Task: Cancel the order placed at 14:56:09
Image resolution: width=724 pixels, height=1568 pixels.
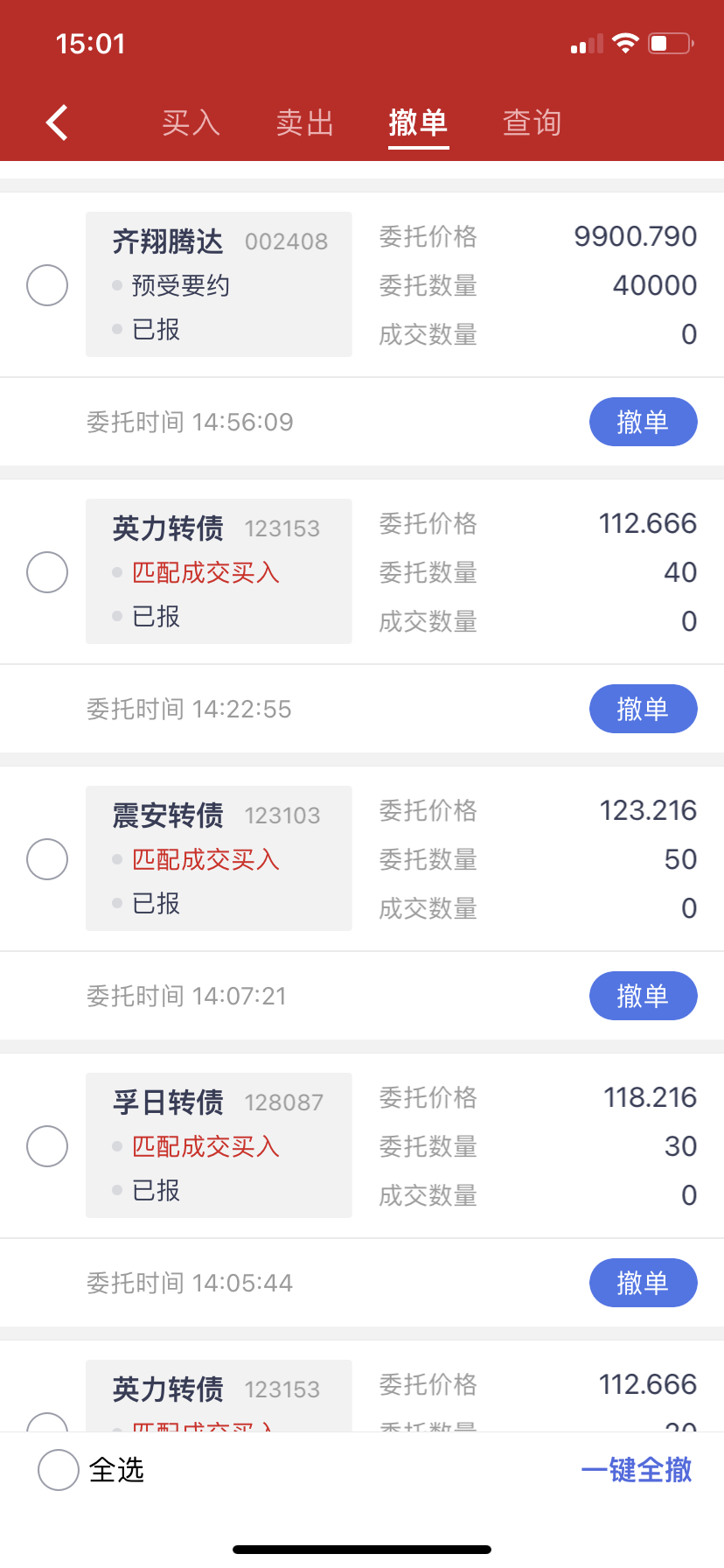Action: pyautogui.click(x=643, y=422)
